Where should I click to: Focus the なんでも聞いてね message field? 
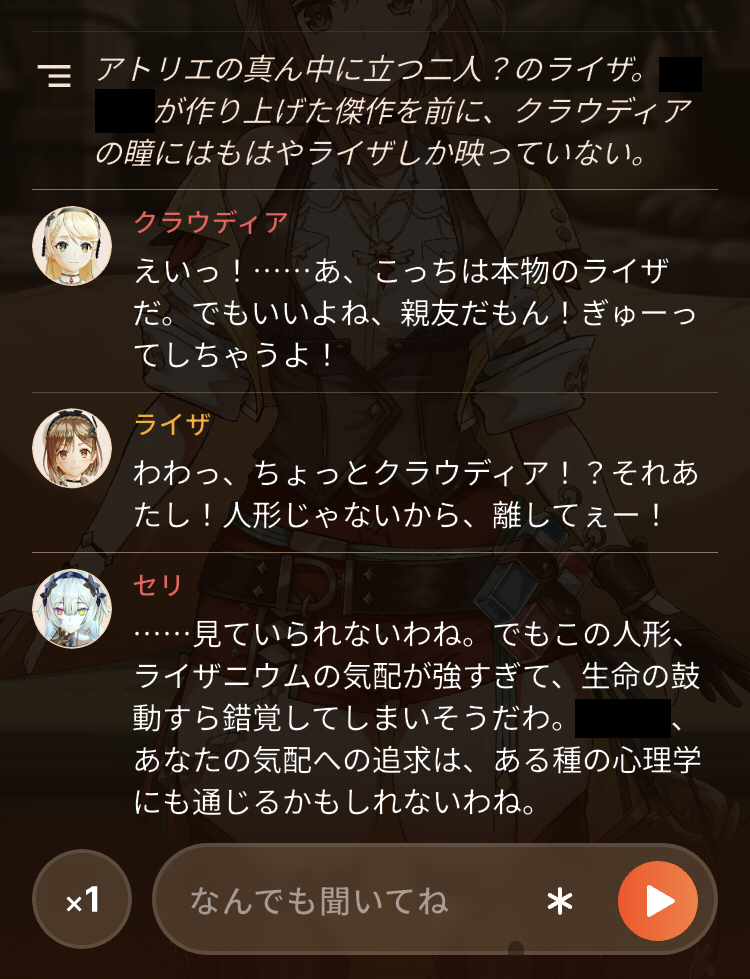[350, 900]
